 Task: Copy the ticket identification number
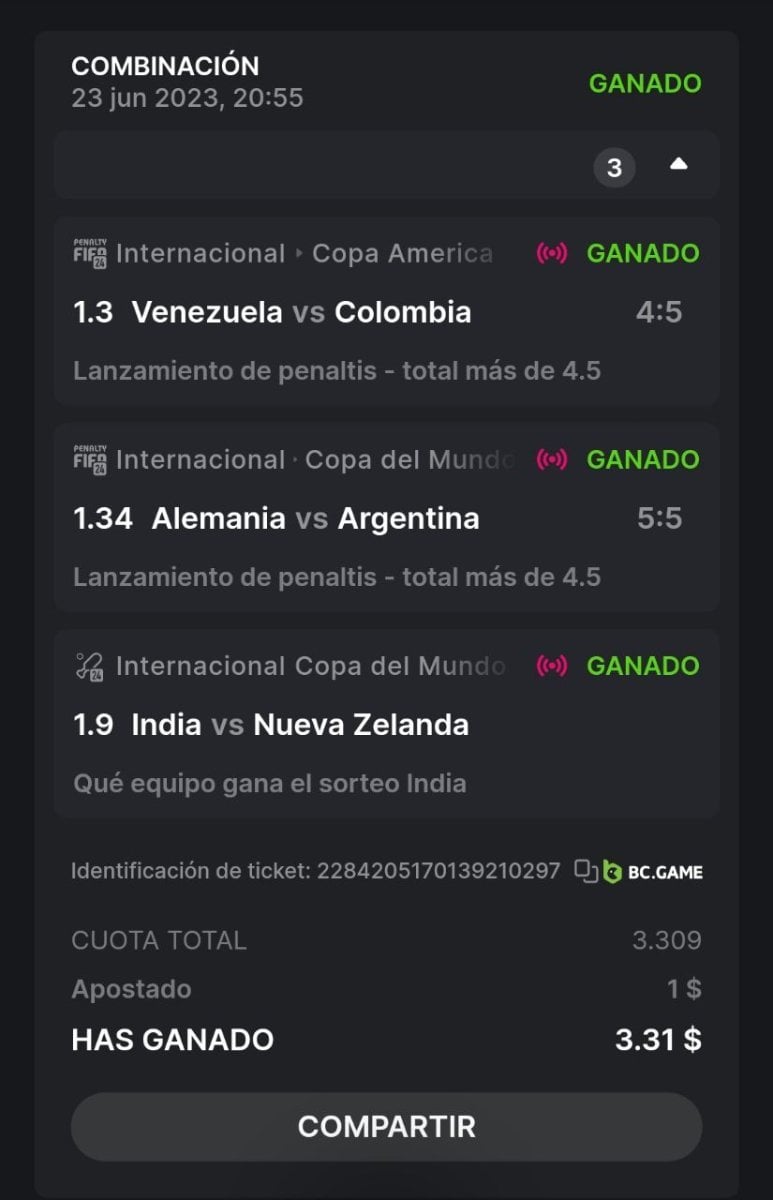(x=585, y=871)
